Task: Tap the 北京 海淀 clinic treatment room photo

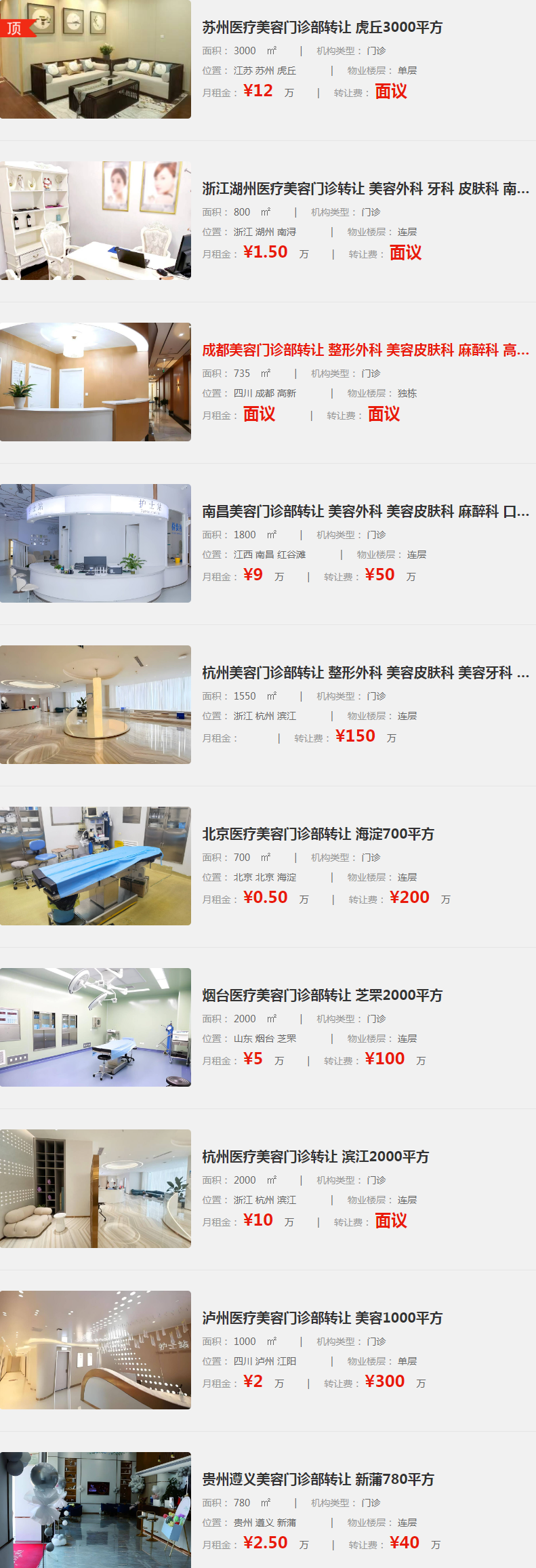Action: (x=96, y=866)
